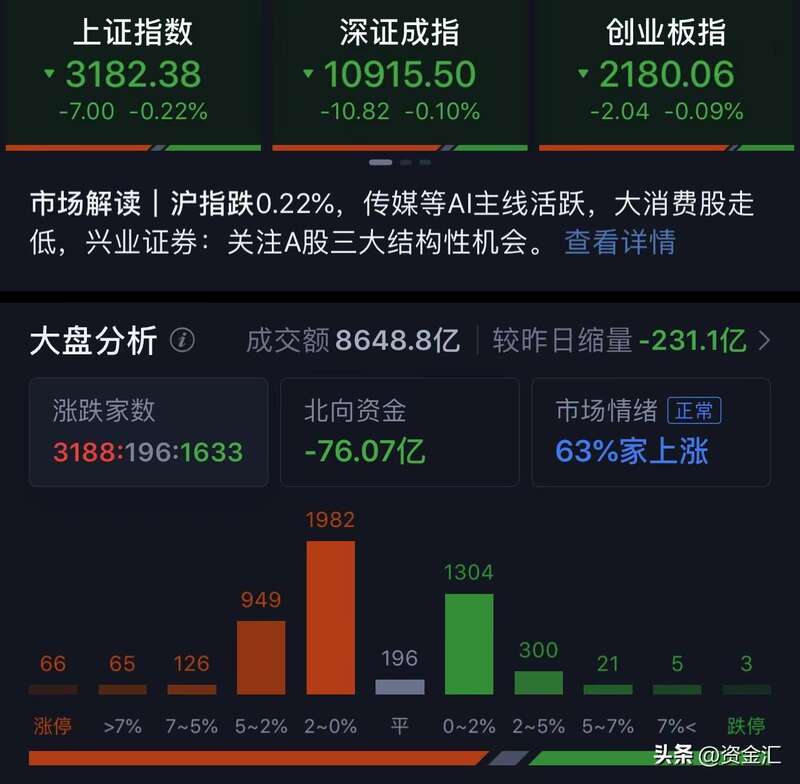Open the 北向资金 card
800x784 pixels.
pyautogui.click(x=399, y=431)
